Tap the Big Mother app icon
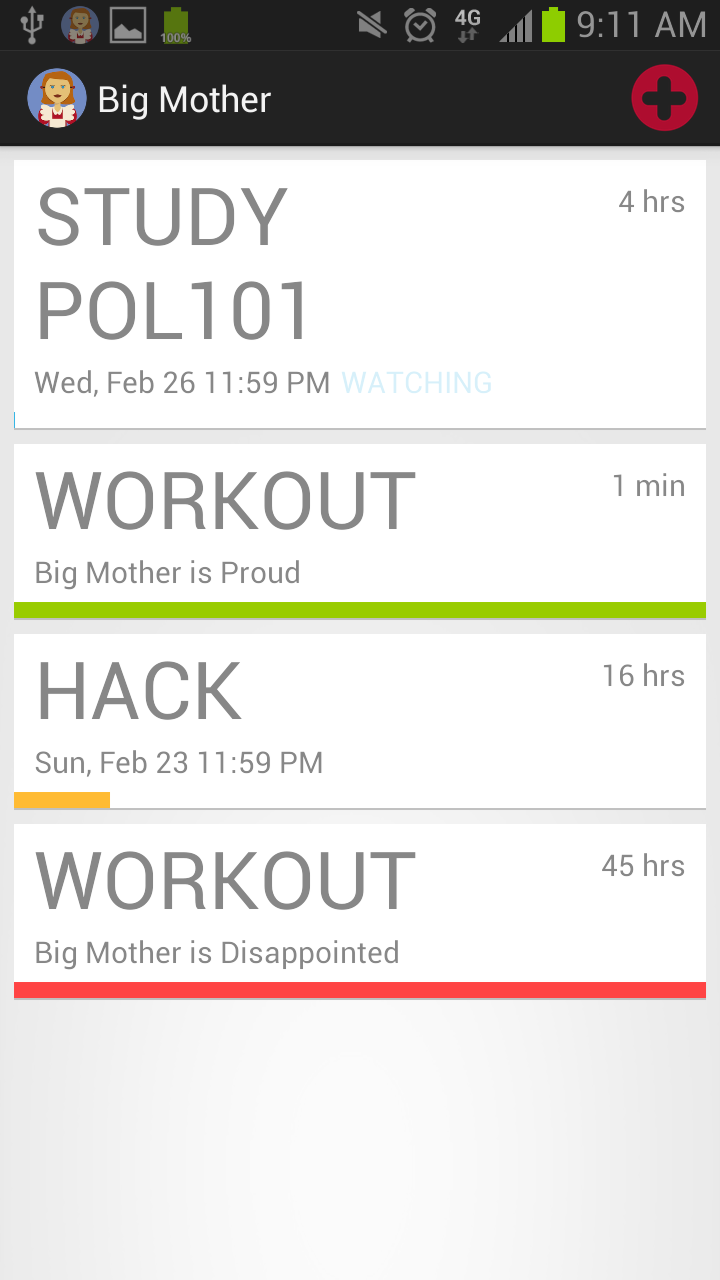The width and height of the screenshot is (720, 1280). pos(57,98)
